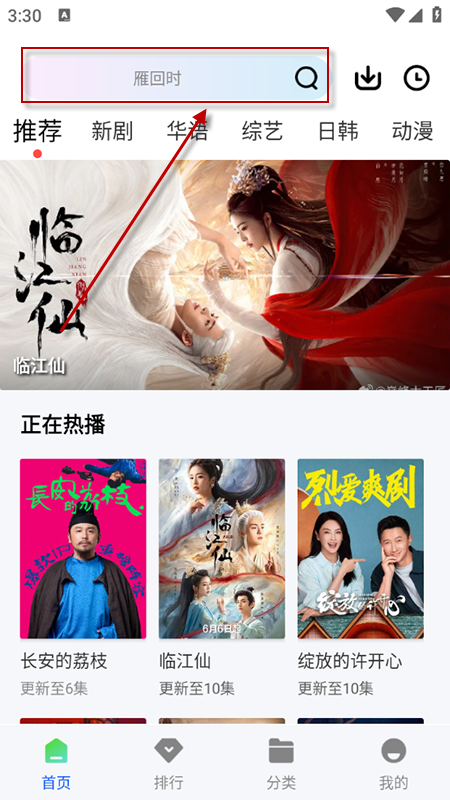Select the 综艺 tab
Viewport: 450px width, 800px height.
[262, 131]
